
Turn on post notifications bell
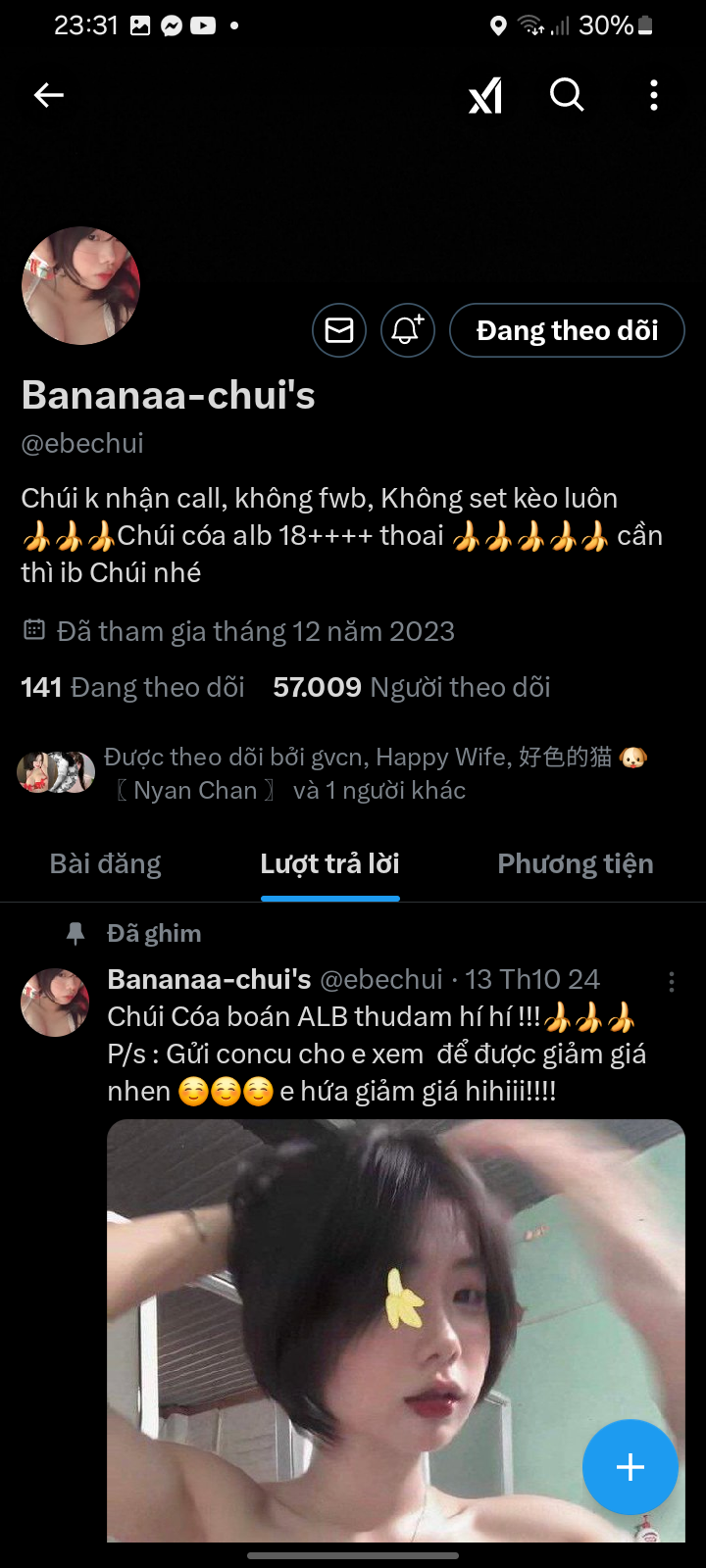[x=407, y=330]
